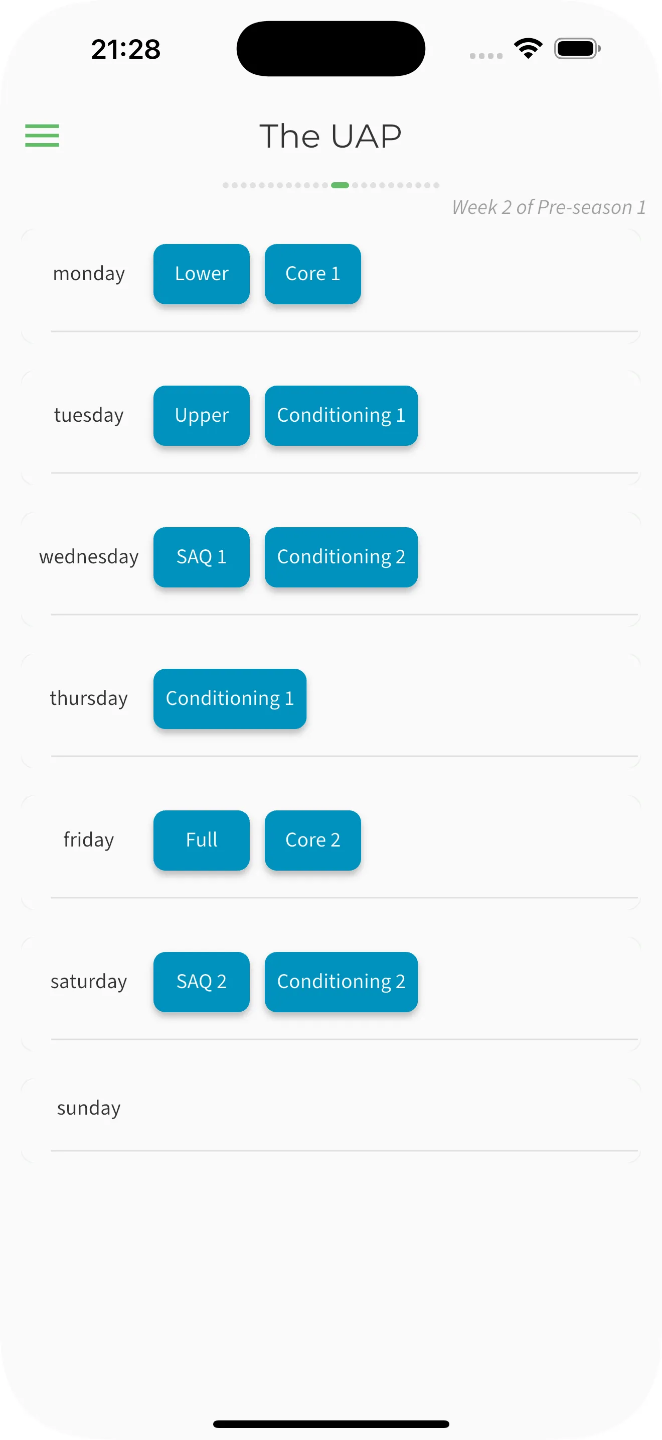Start Conditioning 1 on Tuesday
Image resolution: width=662 pixels, height=1440 pixels.
(341, 416)
